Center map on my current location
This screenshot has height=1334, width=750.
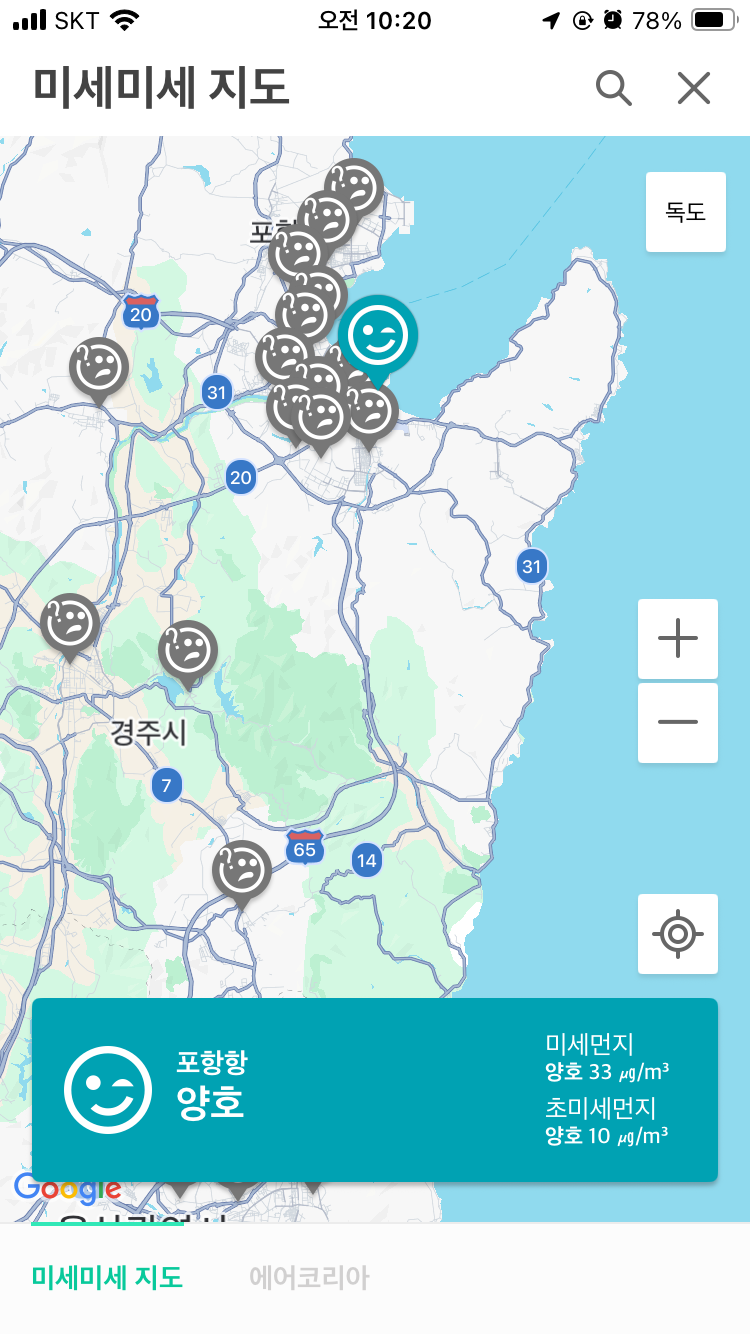click(x=677, y=934)
